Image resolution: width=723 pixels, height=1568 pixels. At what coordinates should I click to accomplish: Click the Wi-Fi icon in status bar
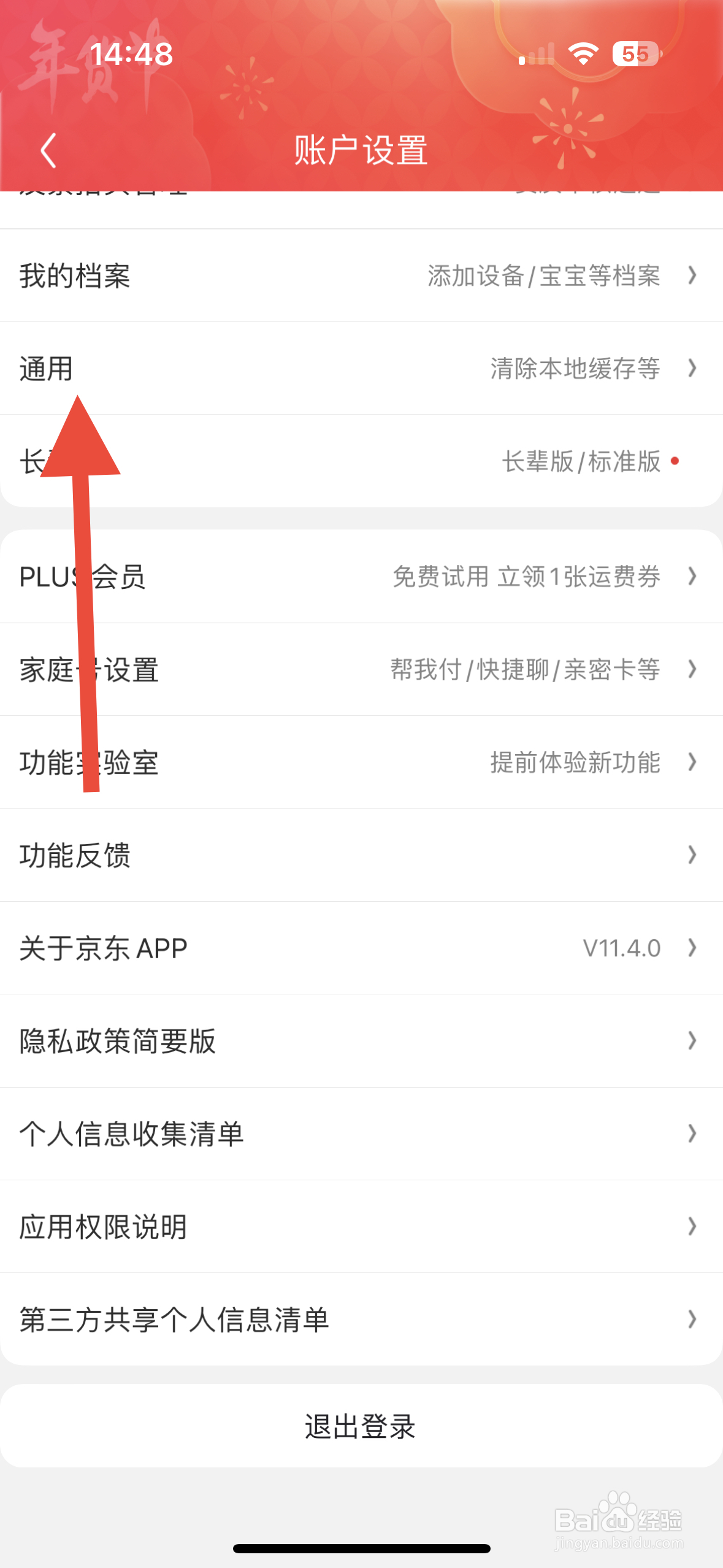click(581, 54)
